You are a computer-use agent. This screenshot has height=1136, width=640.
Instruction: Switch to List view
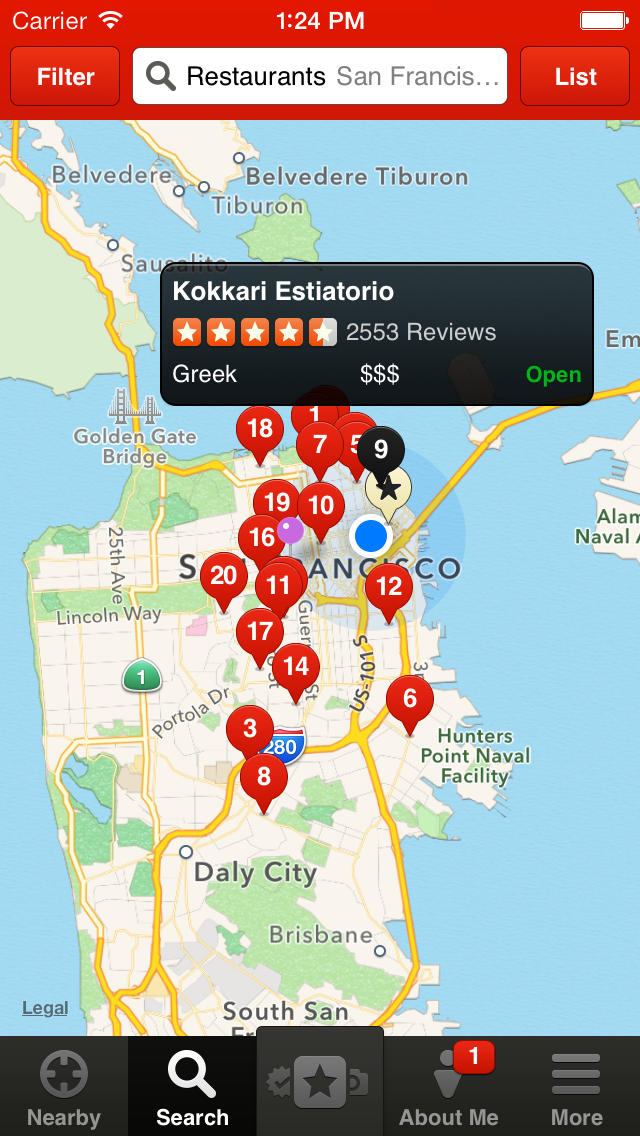pos(575,77)
